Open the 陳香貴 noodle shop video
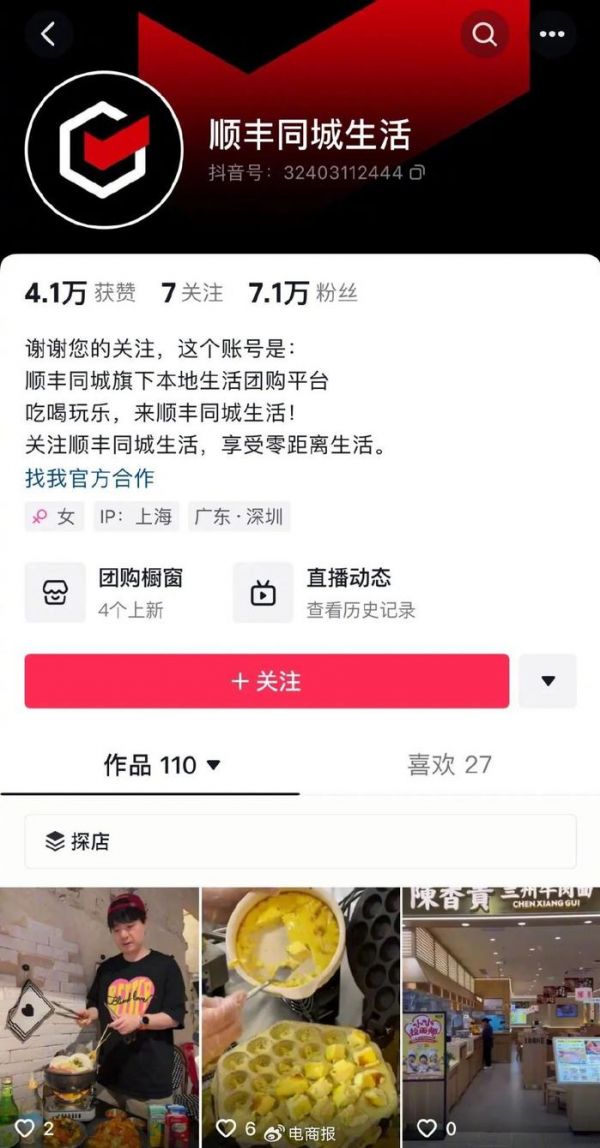The width and height of the screenshot is (600, 1148). pos(501,1015)
